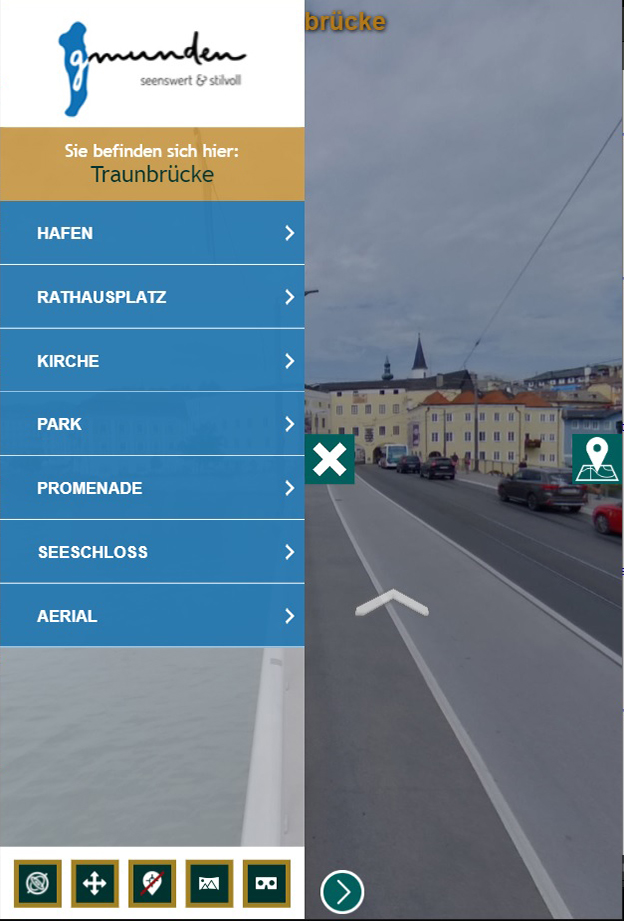The height and width of the screenshot is (921, 624).
Task: Toggle the gyroscope compass icon
Action: point(38,884)
